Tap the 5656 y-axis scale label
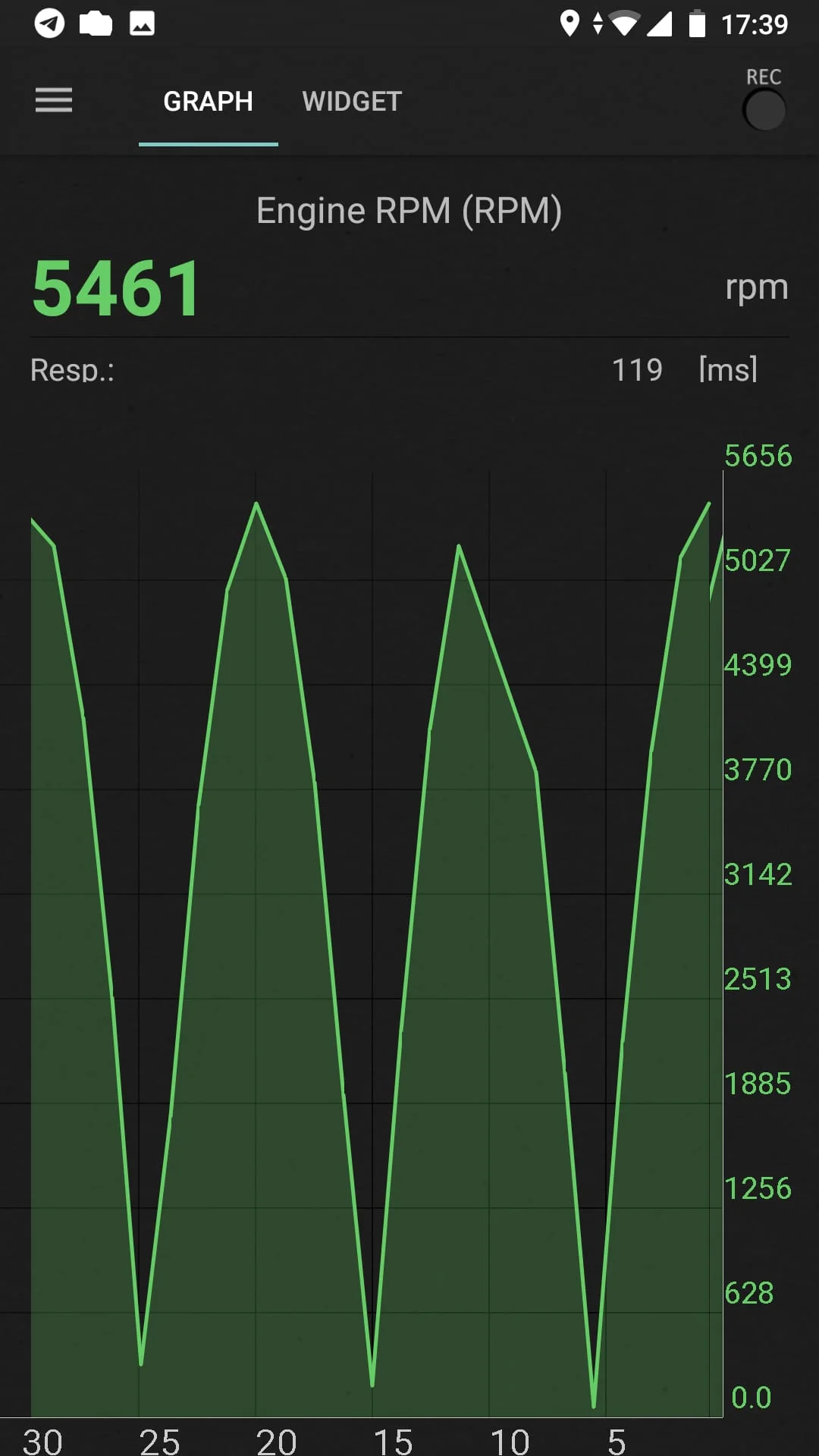 757,456
